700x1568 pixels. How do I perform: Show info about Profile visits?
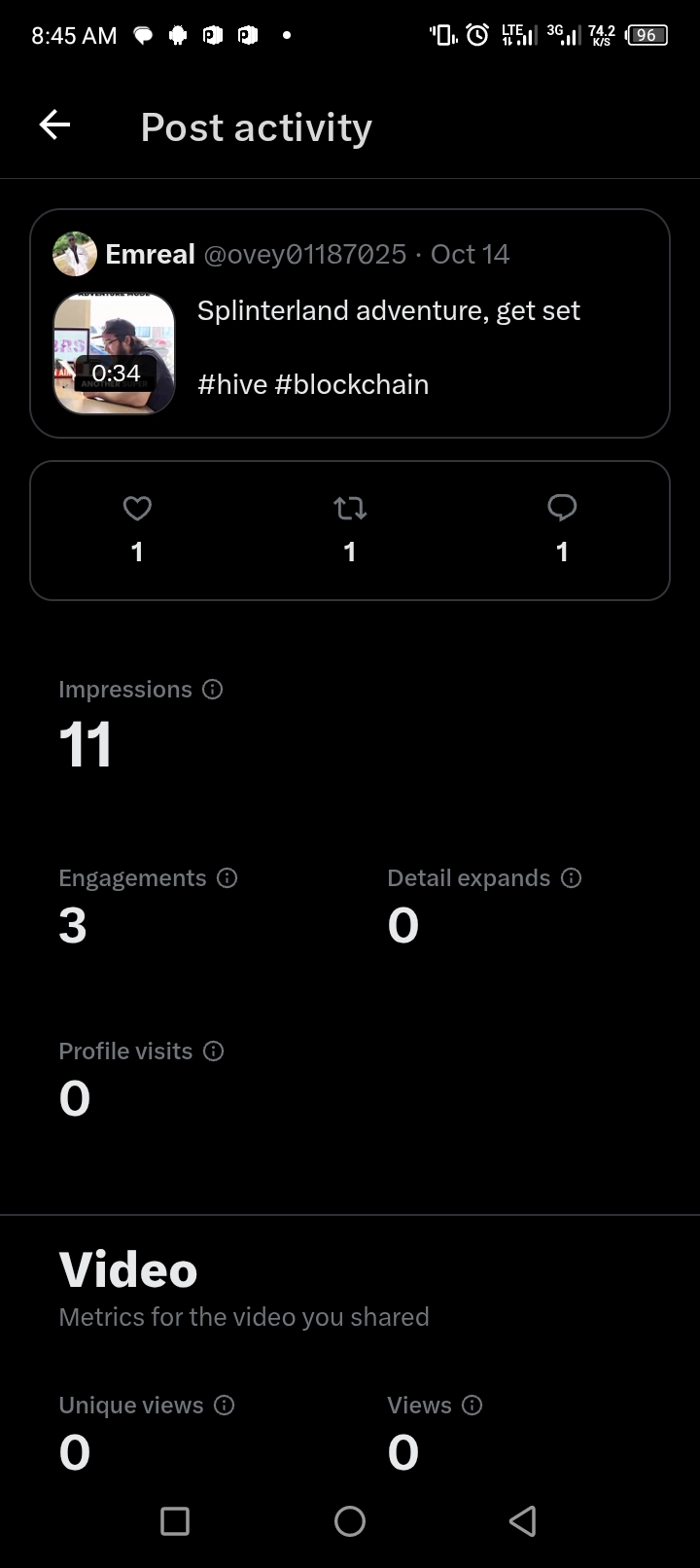point(214,1051)
